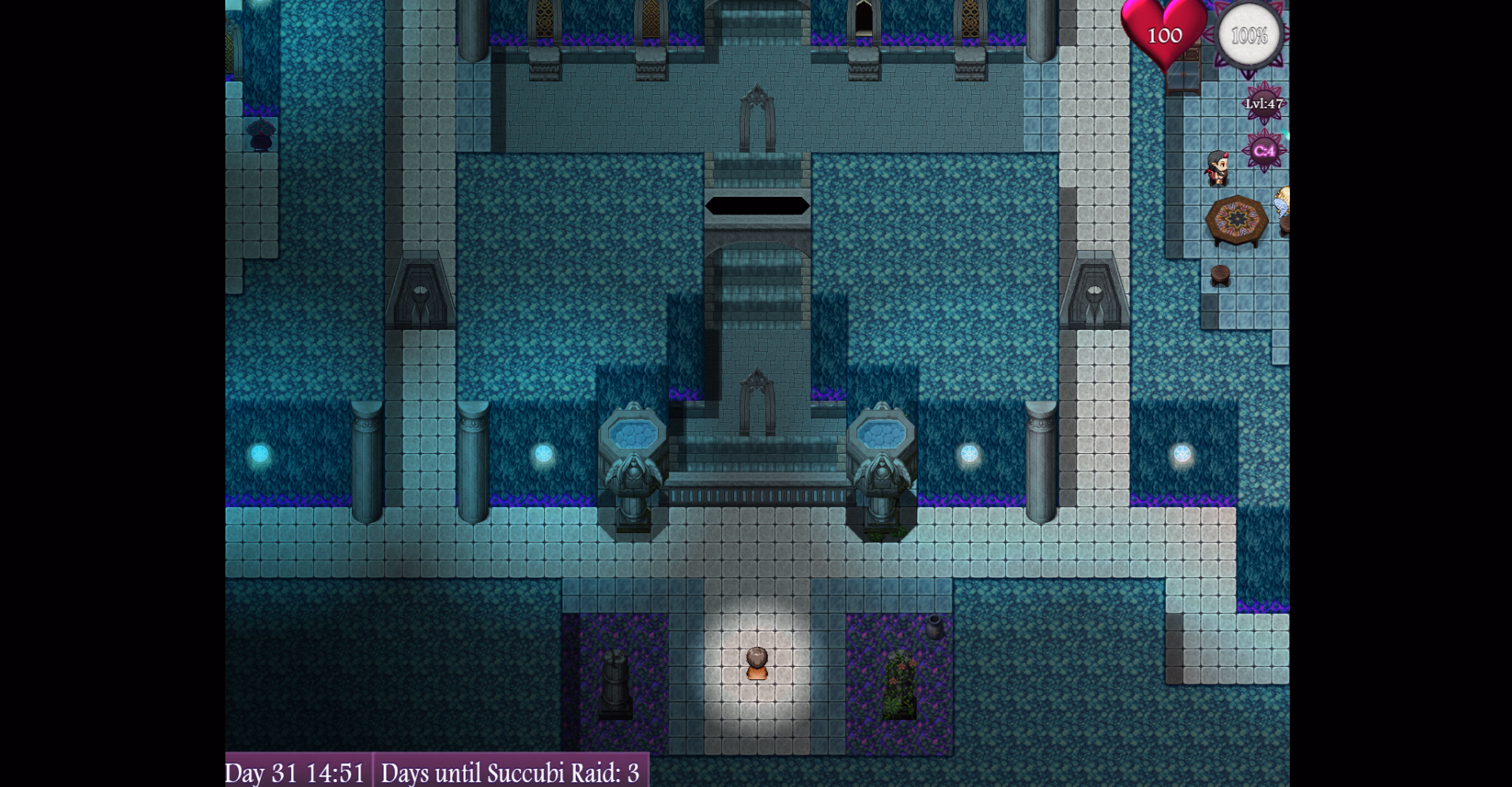Inspect the dark pot beside the garden
Viewport: 1512px width, 787px height.
click(x=934, y=627)
